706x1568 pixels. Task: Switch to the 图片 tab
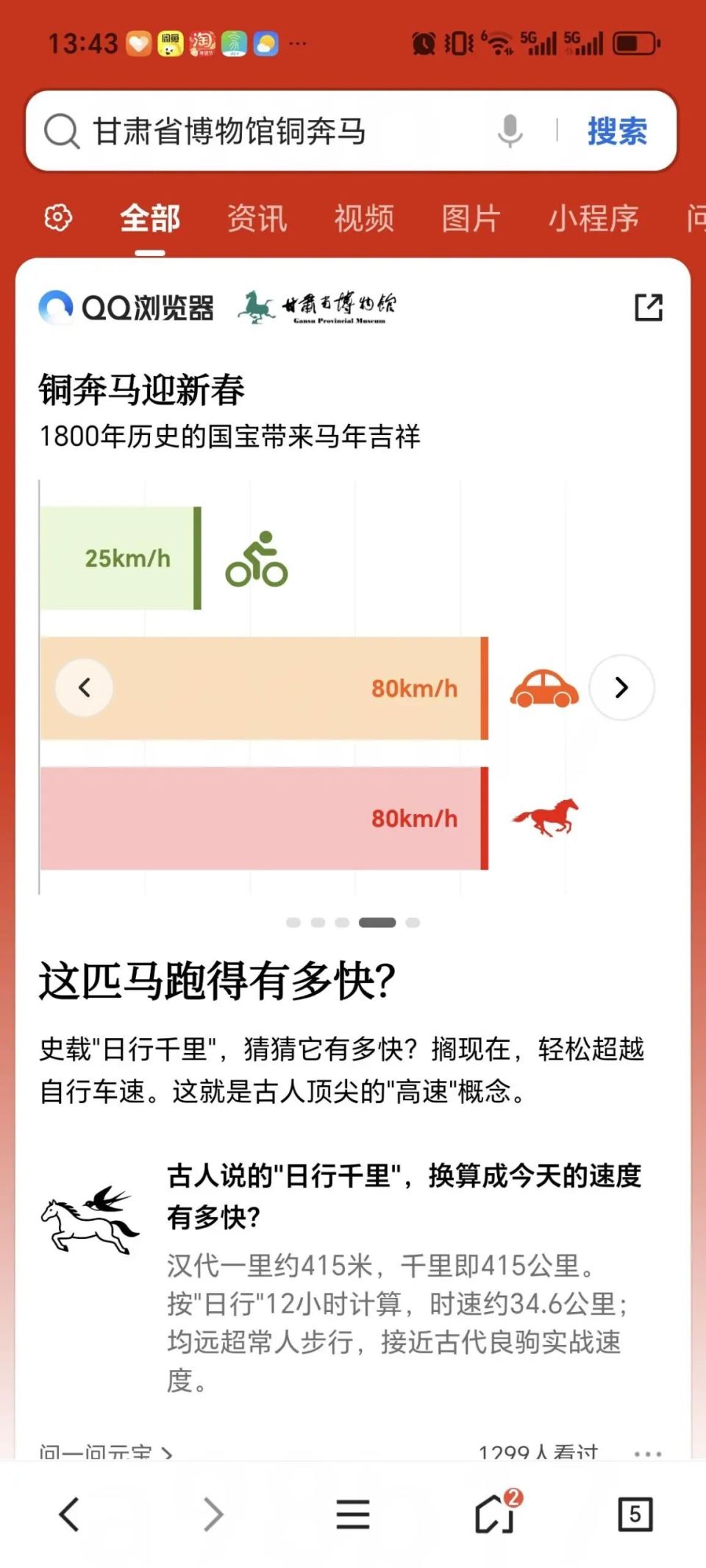(x=471, y=219)
